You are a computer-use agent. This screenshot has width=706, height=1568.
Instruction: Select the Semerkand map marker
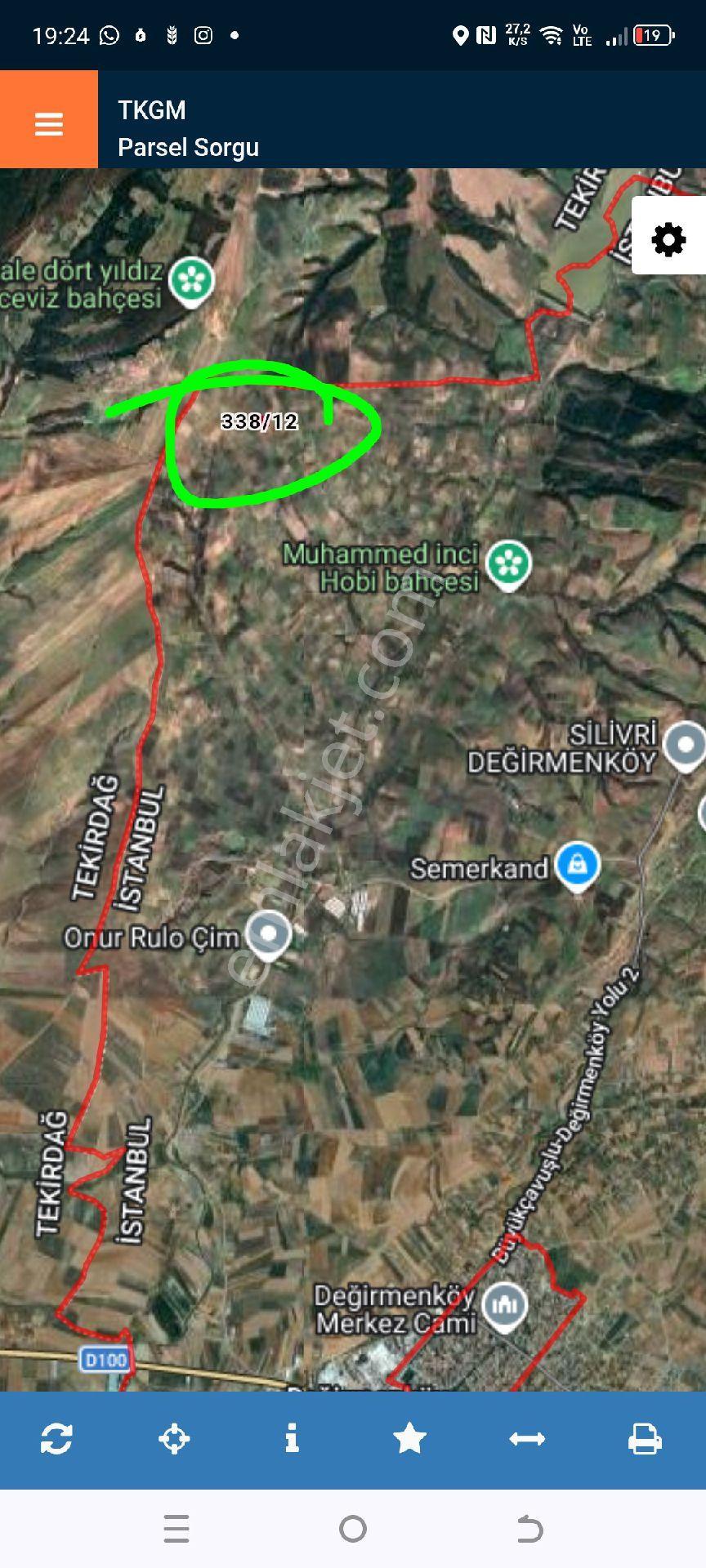pos(578,867)
